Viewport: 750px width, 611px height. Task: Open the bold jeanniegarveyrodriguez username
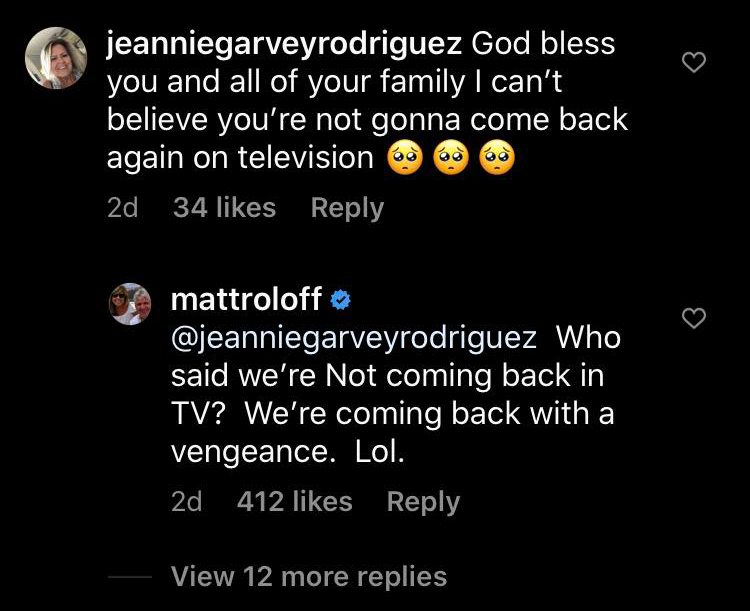point(283,44)
